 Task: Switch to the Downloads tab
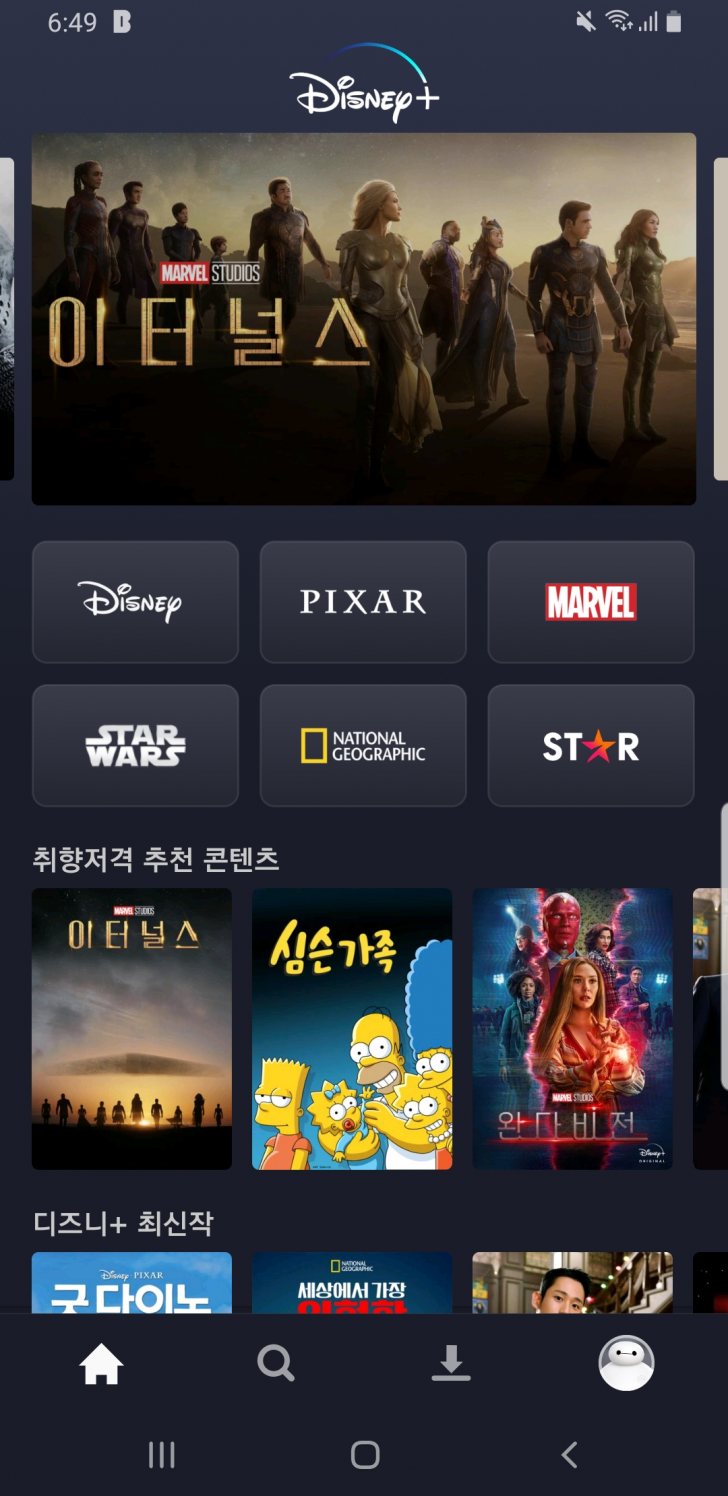451,1364
